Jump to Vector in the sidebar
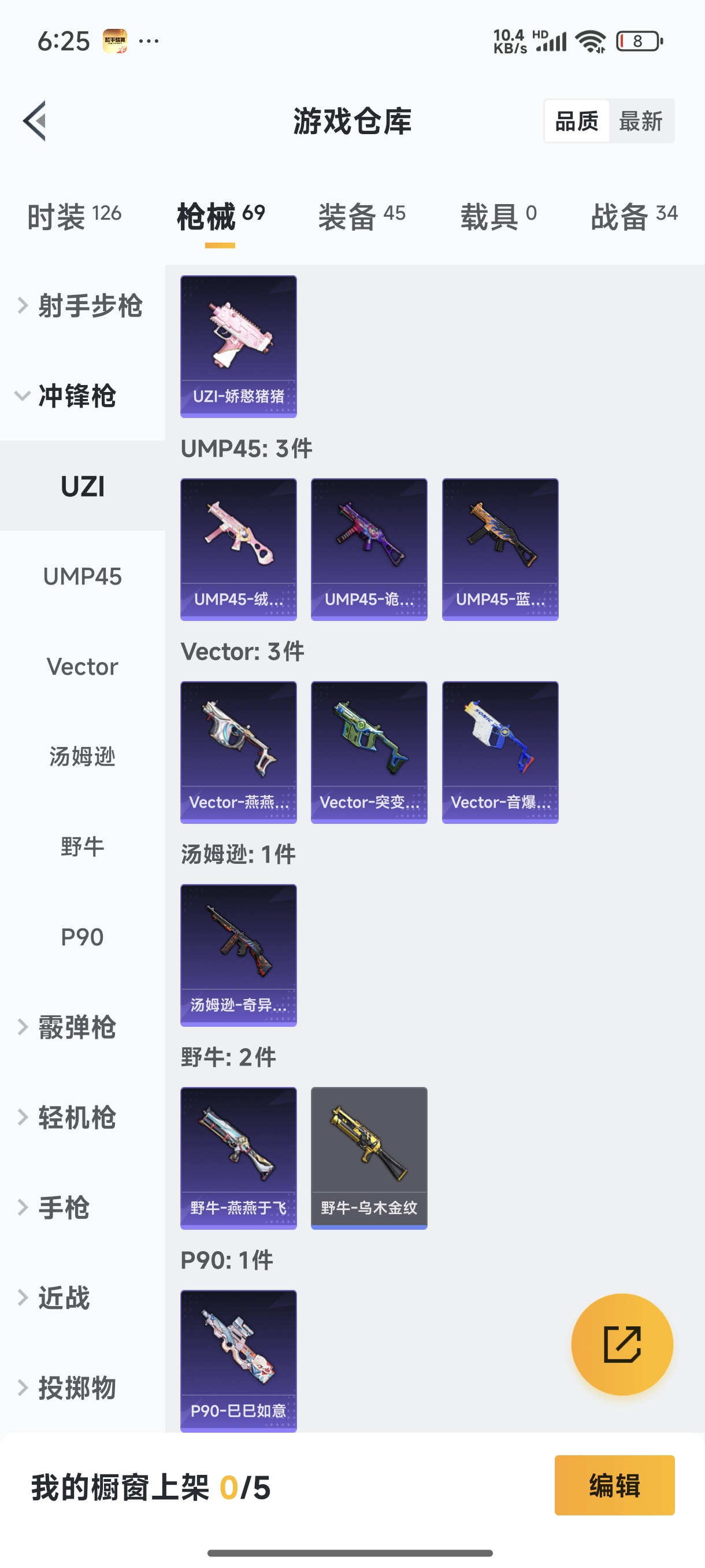 click(x=83, y=667)
